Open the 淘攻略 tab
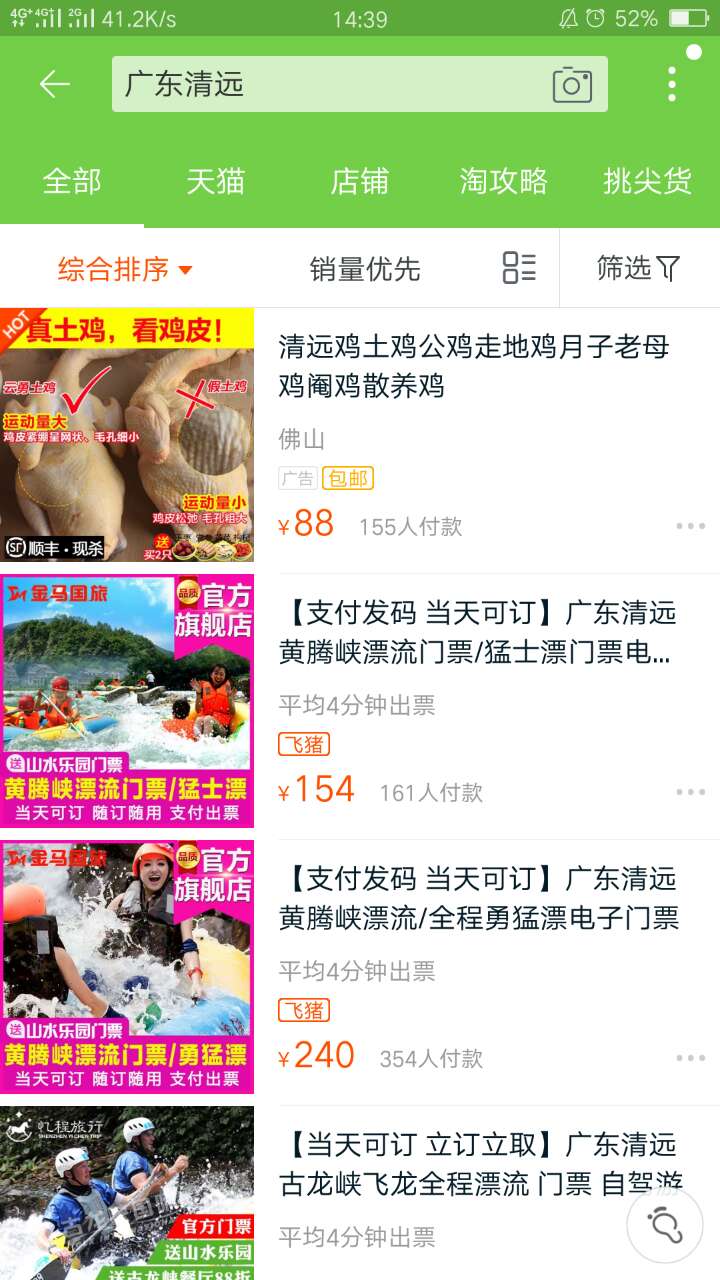Image resolution: width=720 pixels, height=1280 pixels. pyautogui.click(x=503, y=181)
